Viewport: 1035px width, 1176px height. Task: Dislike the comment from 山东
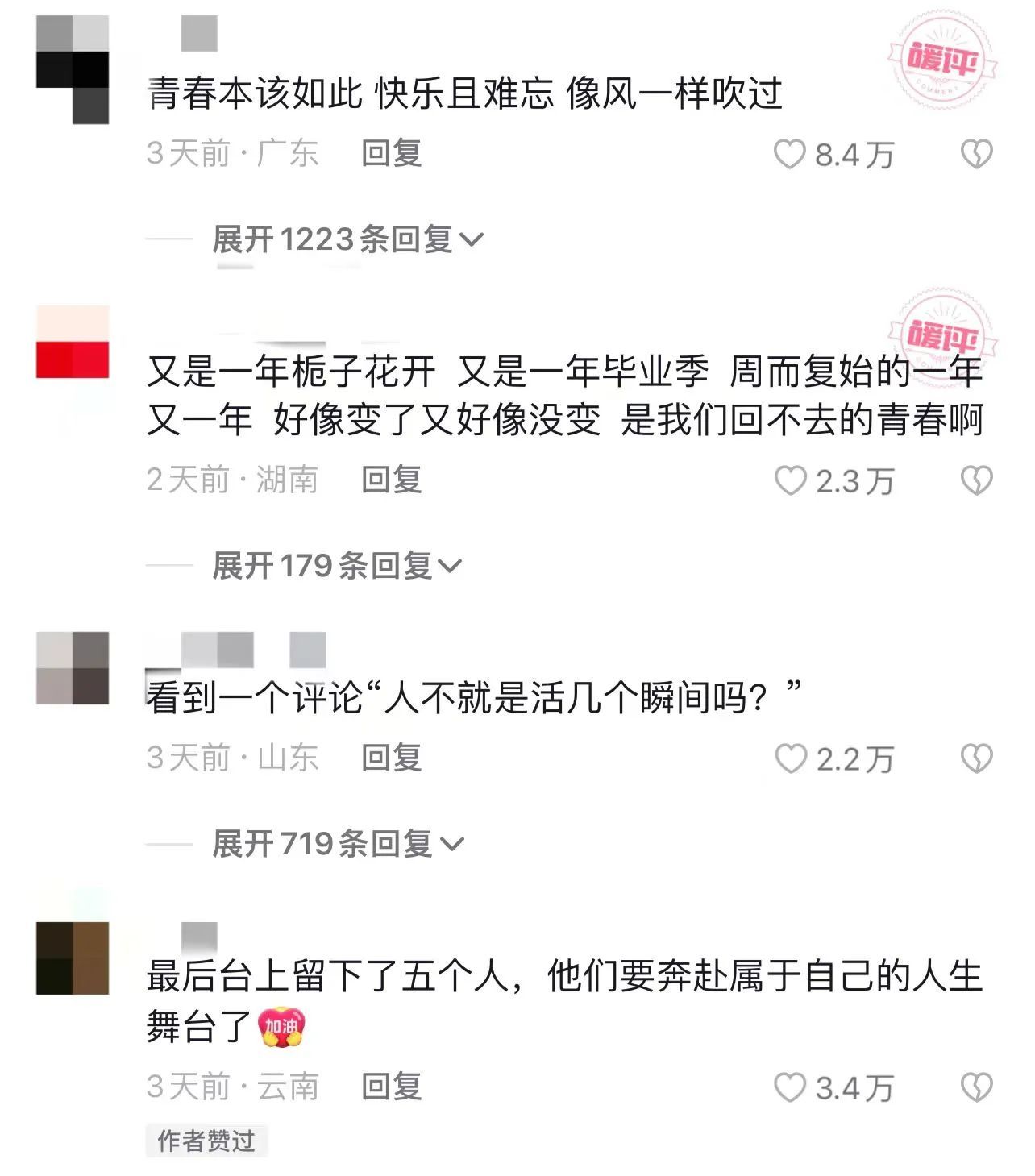[x=976, y=758]
